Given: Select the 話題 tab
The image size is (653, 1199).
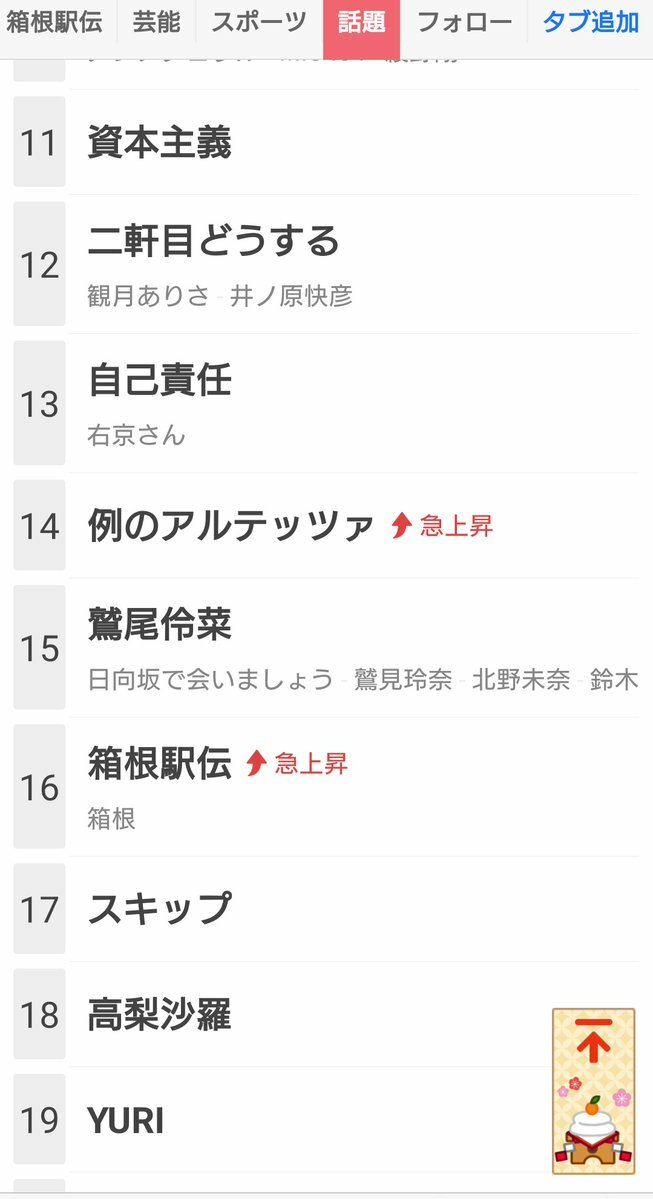Looking at the screenshot, I should 361,28.
